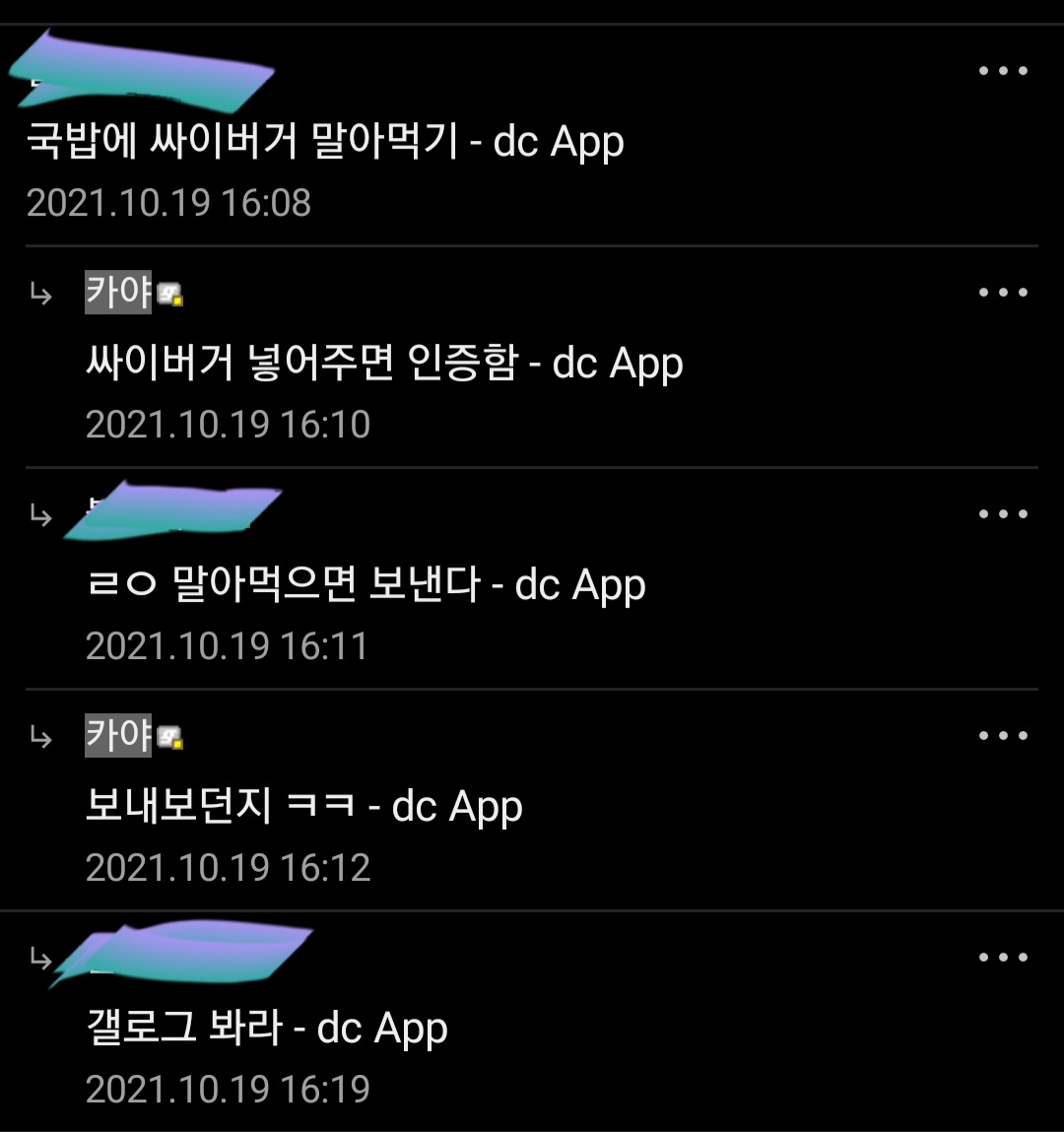Viewport: 1064px width, 1132px height.
Task: Open the options menu for 싸이버거 넣어주면 인증함
Action: [x=1002, y=292]
